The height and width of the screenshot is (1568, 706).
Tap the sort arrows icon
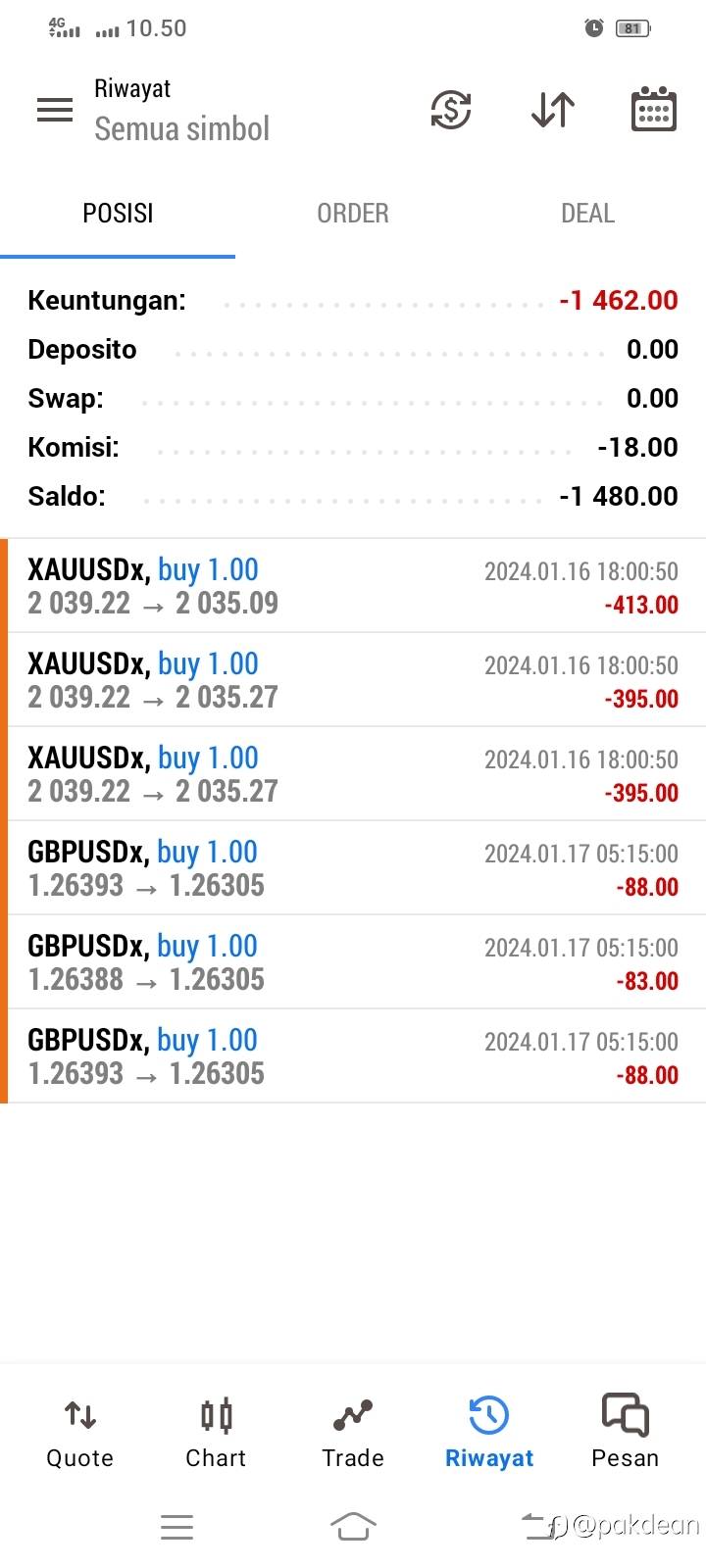click(553, 110)
